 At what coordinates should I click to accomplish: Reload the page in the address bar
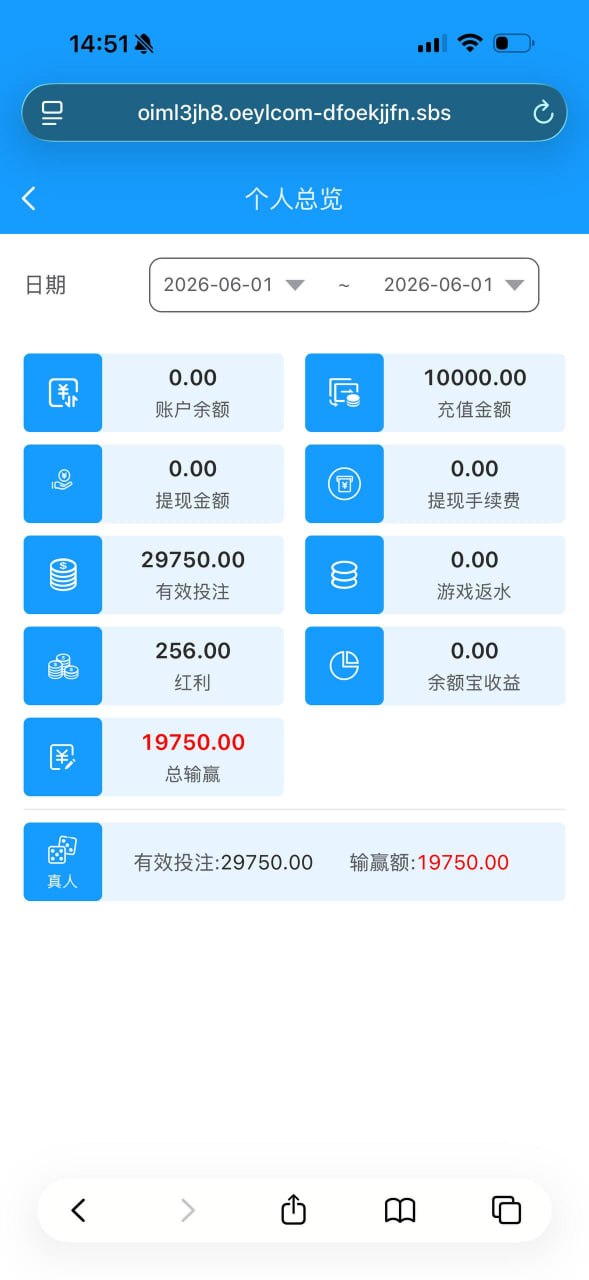click(543, 113)
